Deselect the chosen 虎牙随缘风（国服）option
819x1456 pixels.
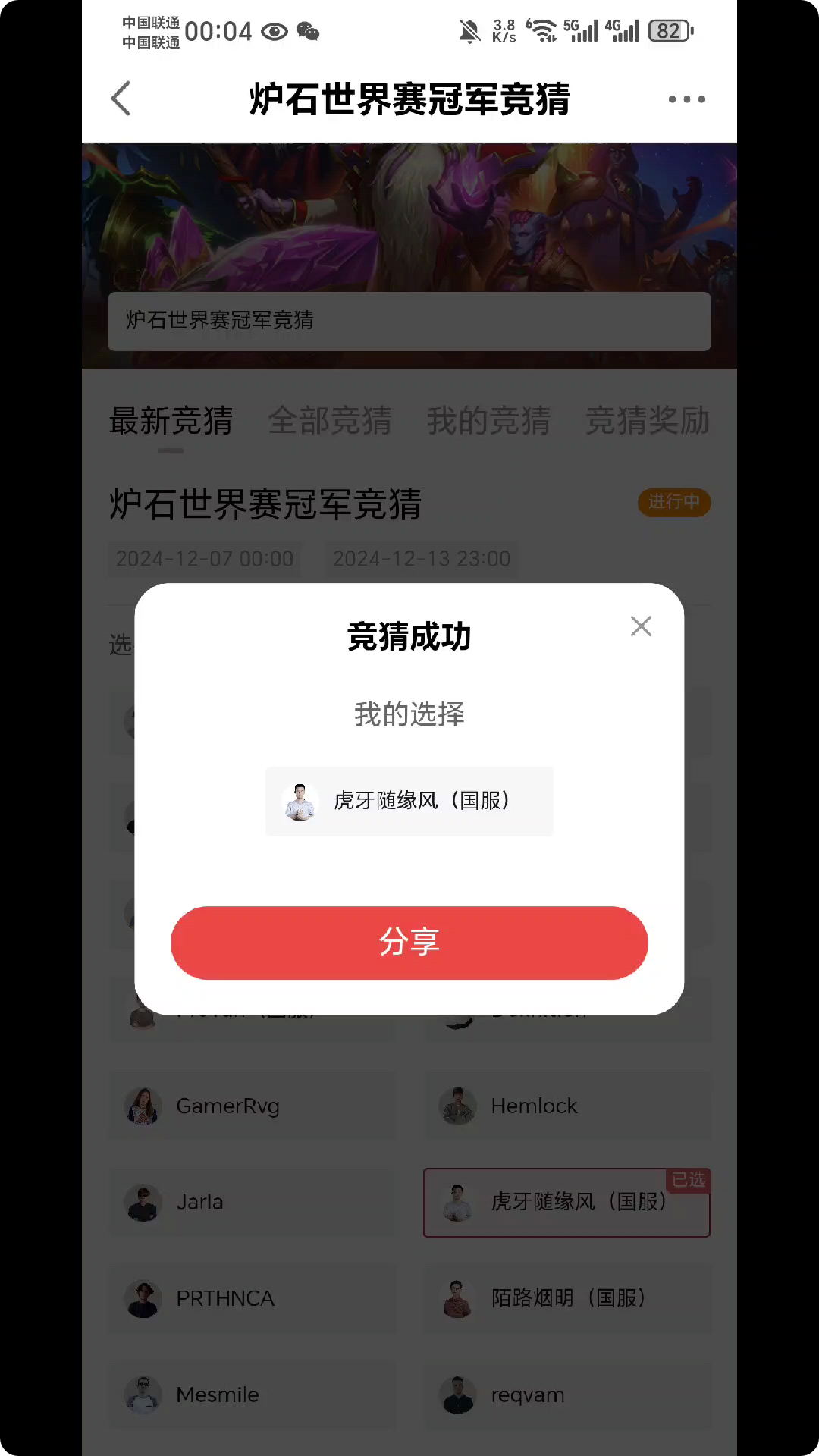[x=566, y=1203]
